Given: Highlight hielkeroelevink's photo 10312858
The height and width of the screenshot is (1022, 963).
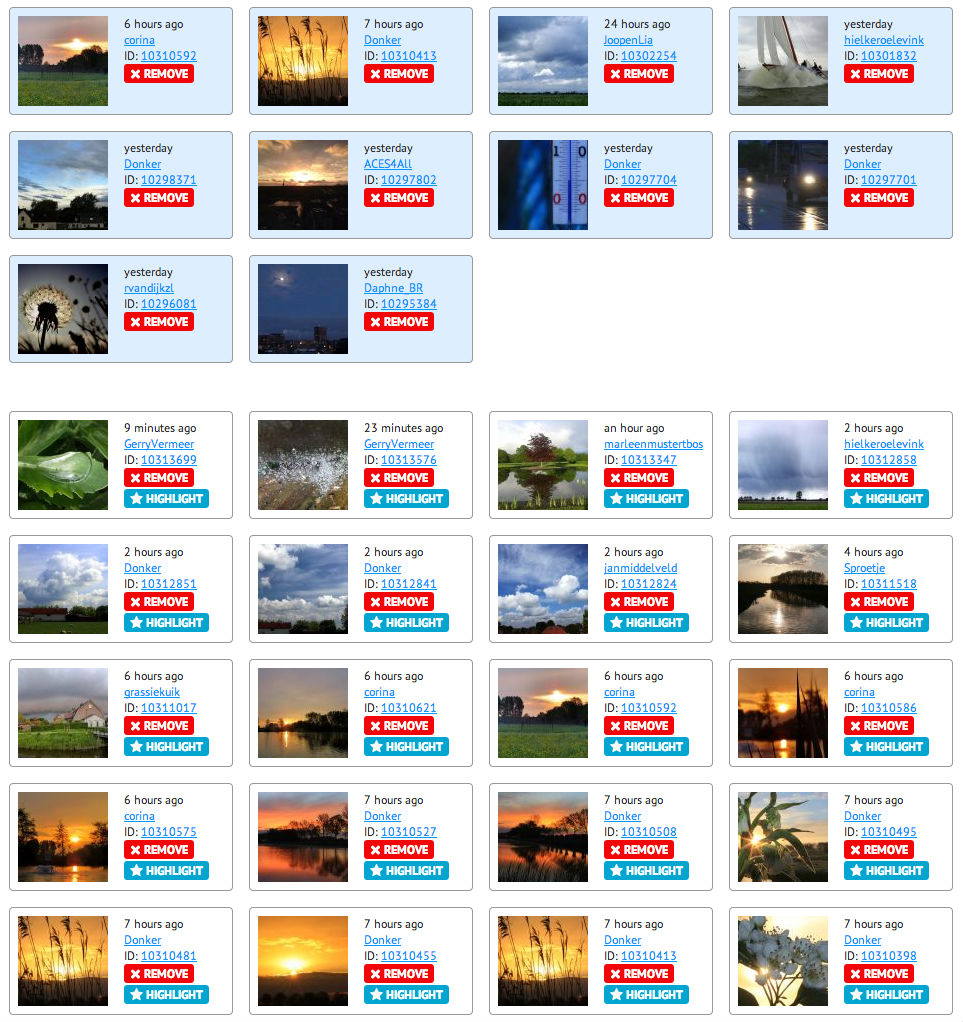Looking at the screenshot, I should (886, 499).
